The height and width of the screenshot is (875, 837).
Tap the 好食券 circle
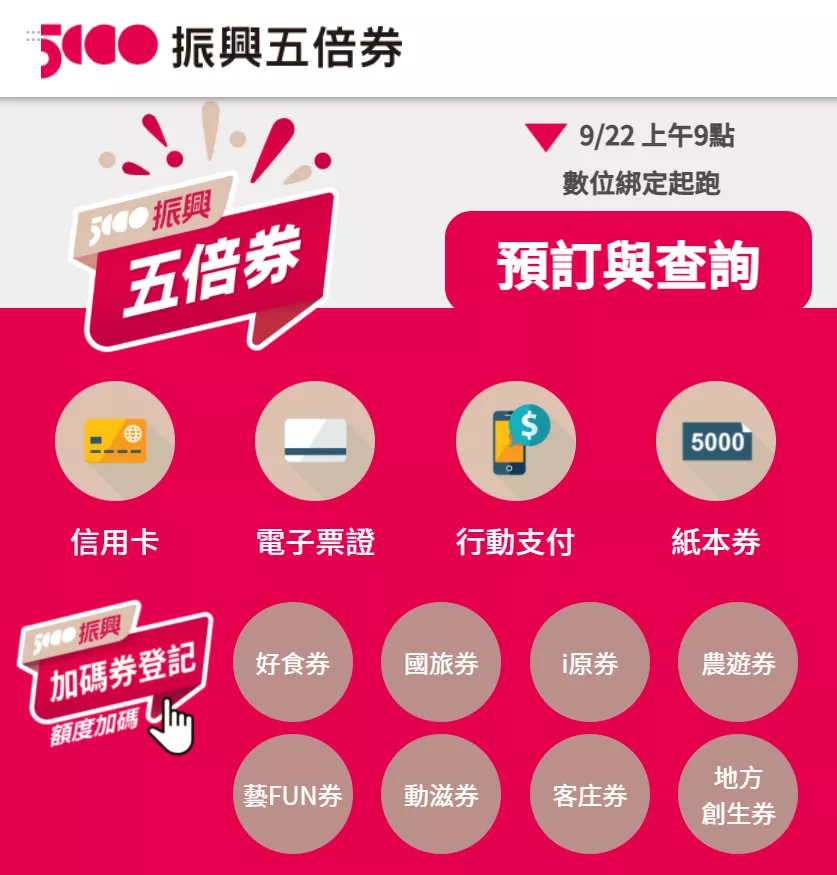[293, 662]
